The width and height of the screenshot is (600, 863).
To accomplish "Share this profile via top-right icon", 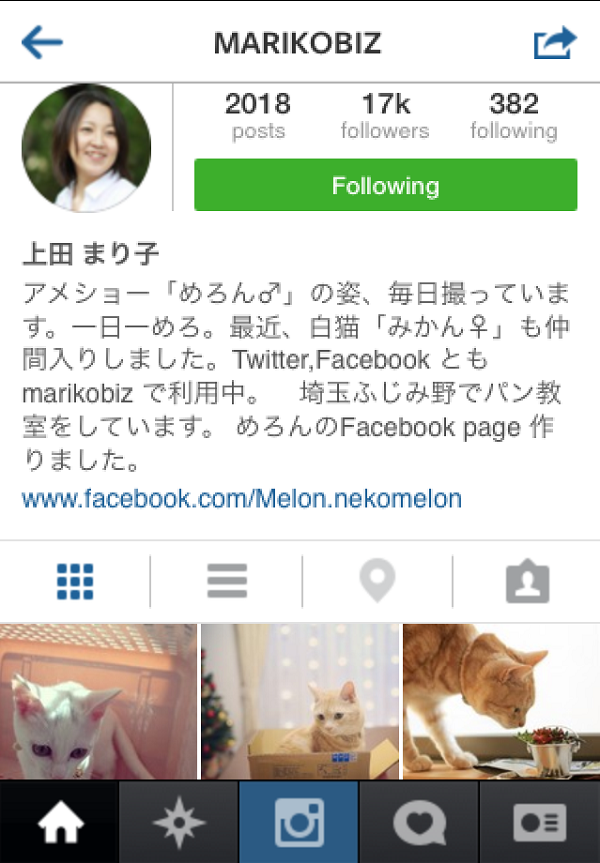I will 555,43.
